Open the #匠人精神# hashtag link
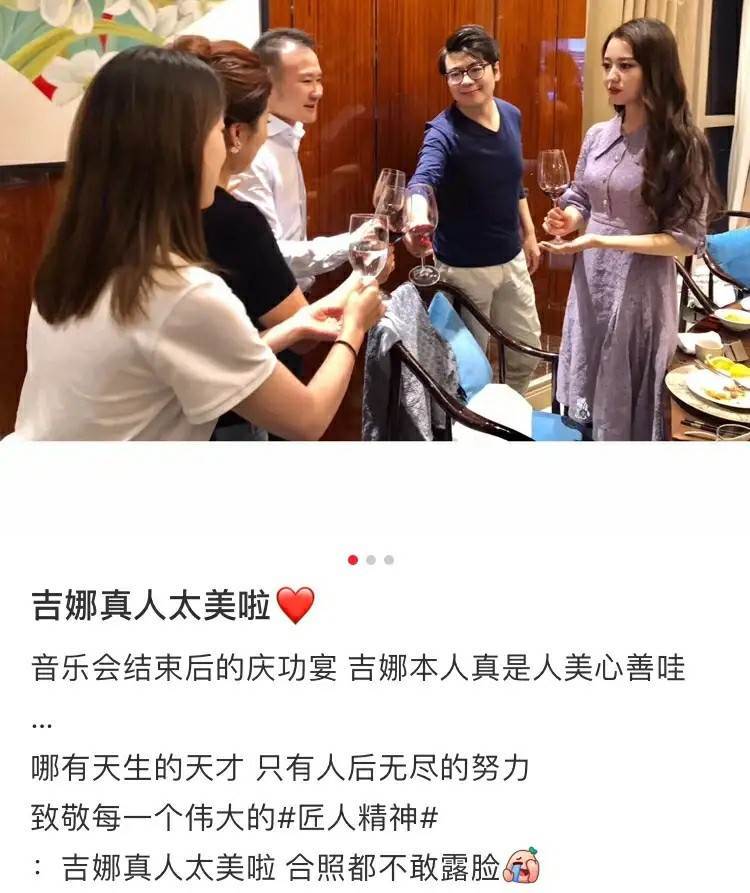The width and height of the screenshot is (750, 893). point(357,819)
